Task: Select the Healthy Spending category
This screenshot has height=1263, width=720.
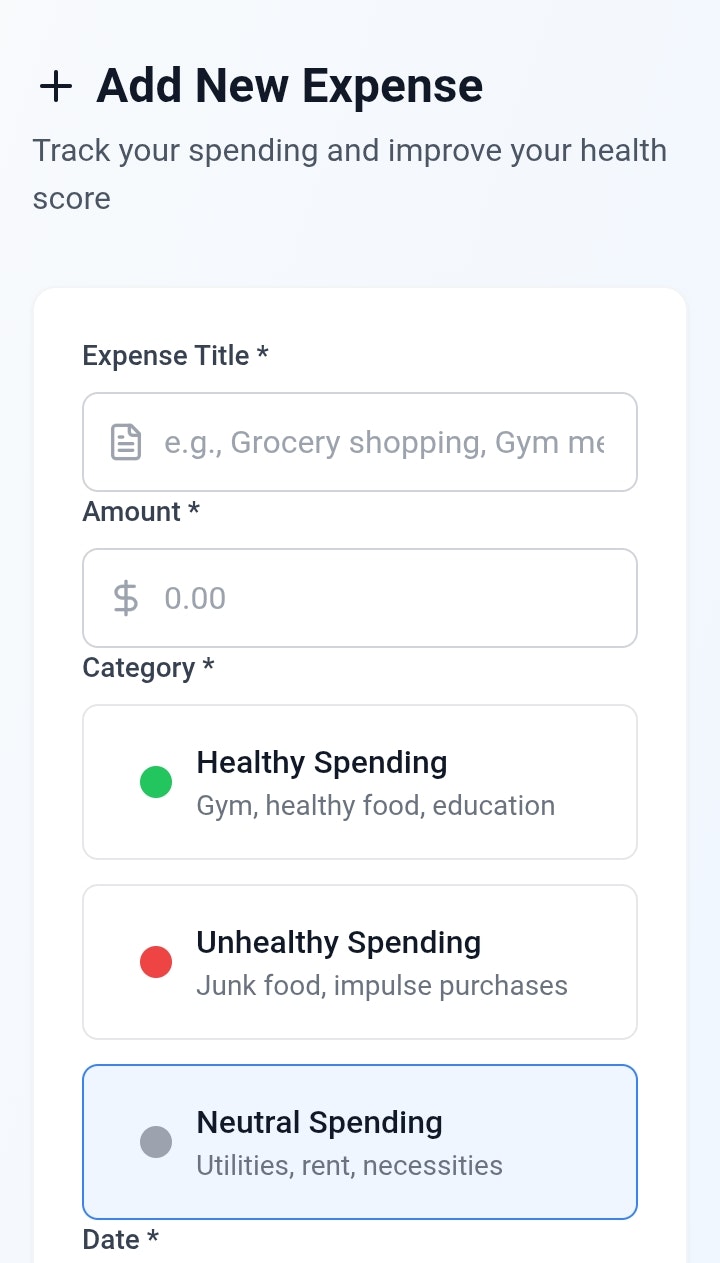Action: click(360, 782)
